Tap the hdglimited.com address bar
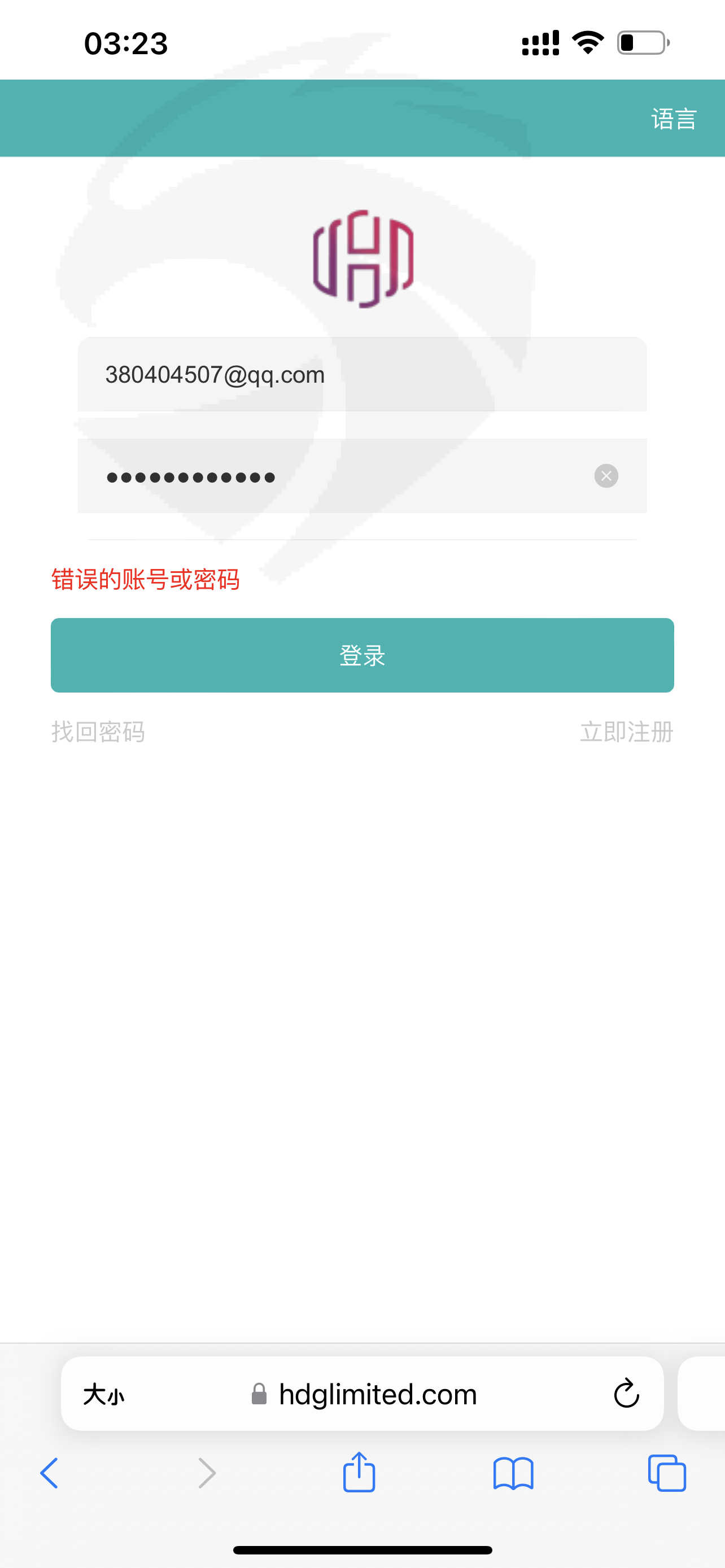Image resolution: width=725 pixels, height=1568 pixels. 364,1394
